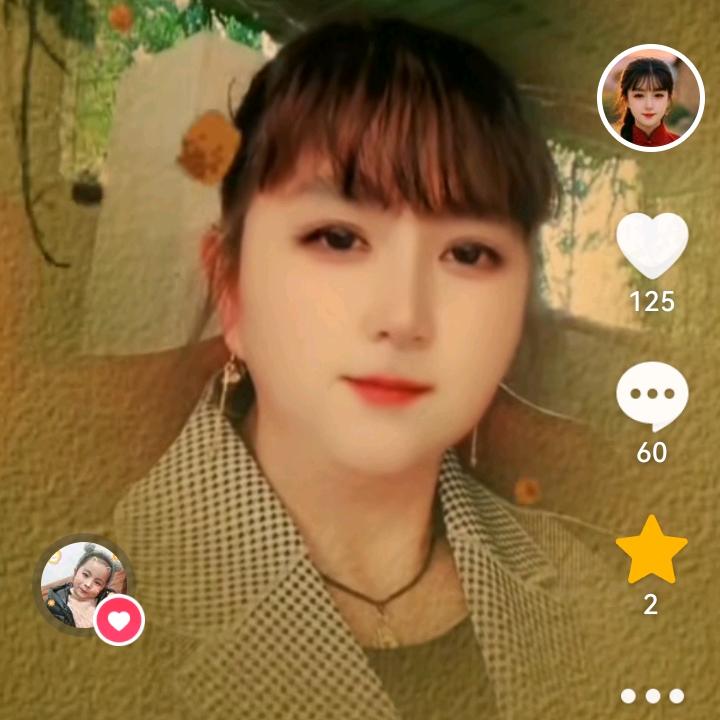Open the three-dot more options menu
720x720 pixels.
[x=652, y=696]
